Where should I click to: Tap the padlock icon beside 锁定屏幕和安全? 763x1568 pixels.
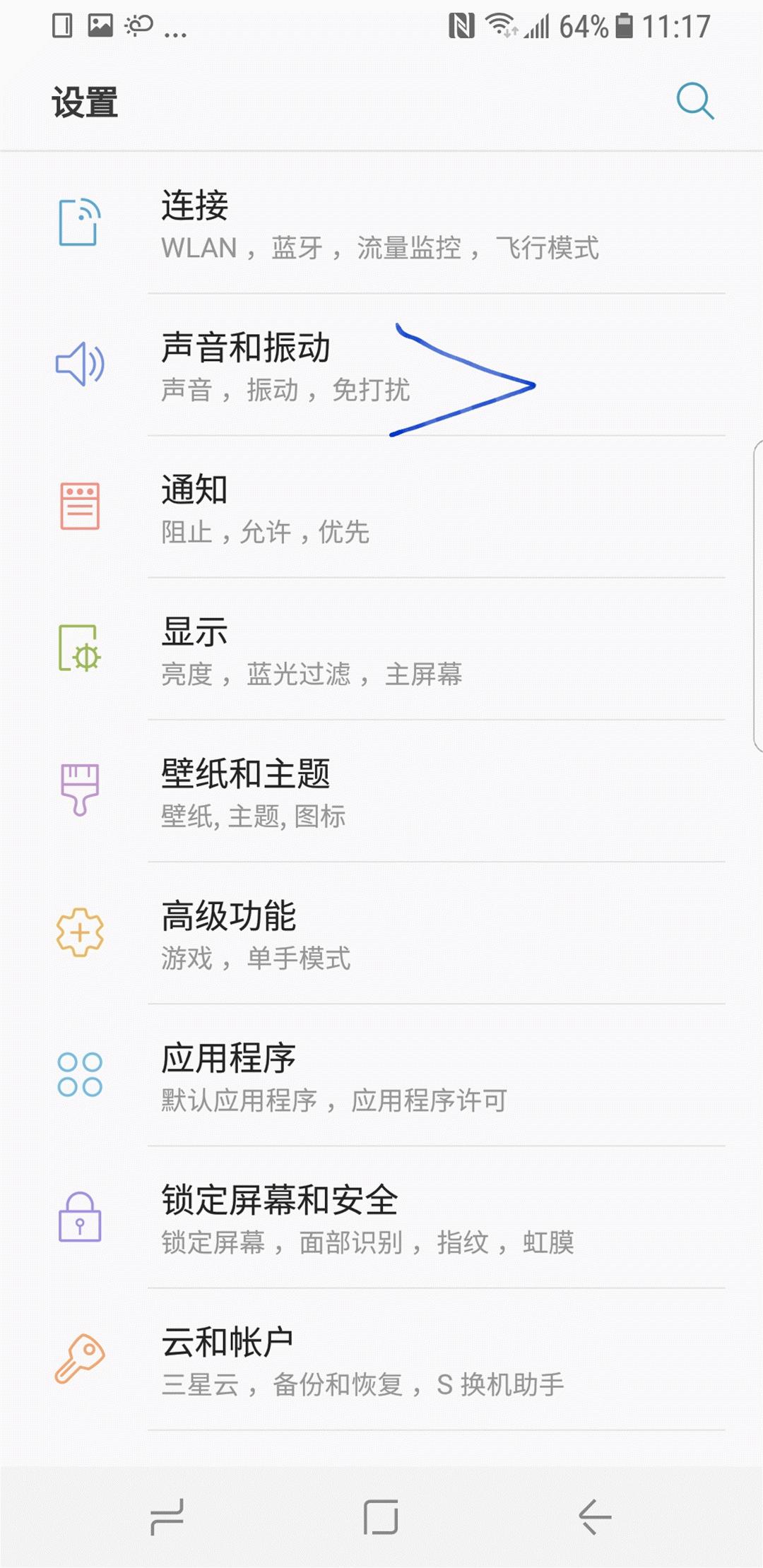79,1216
